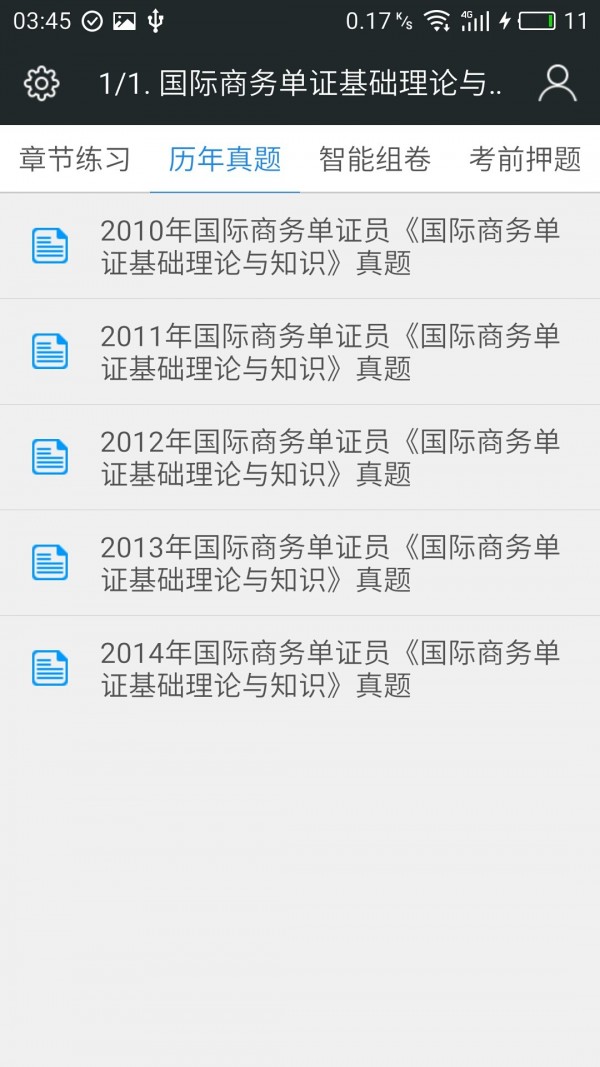Select the 历年真题 tab
This screenshot has width=600, height=1067.
pos(225,159)
